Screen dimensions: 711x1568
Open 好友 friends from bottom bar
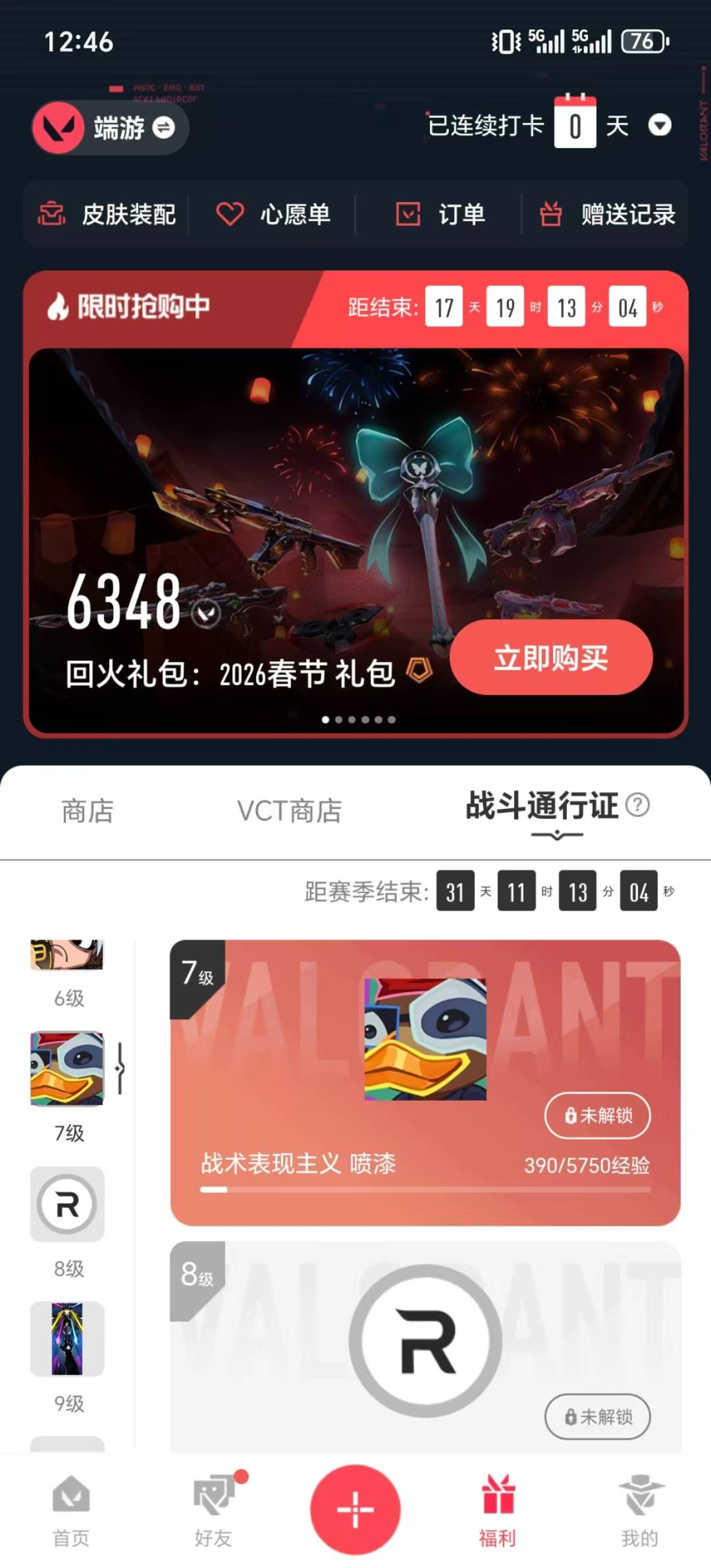click(213, 1514)
